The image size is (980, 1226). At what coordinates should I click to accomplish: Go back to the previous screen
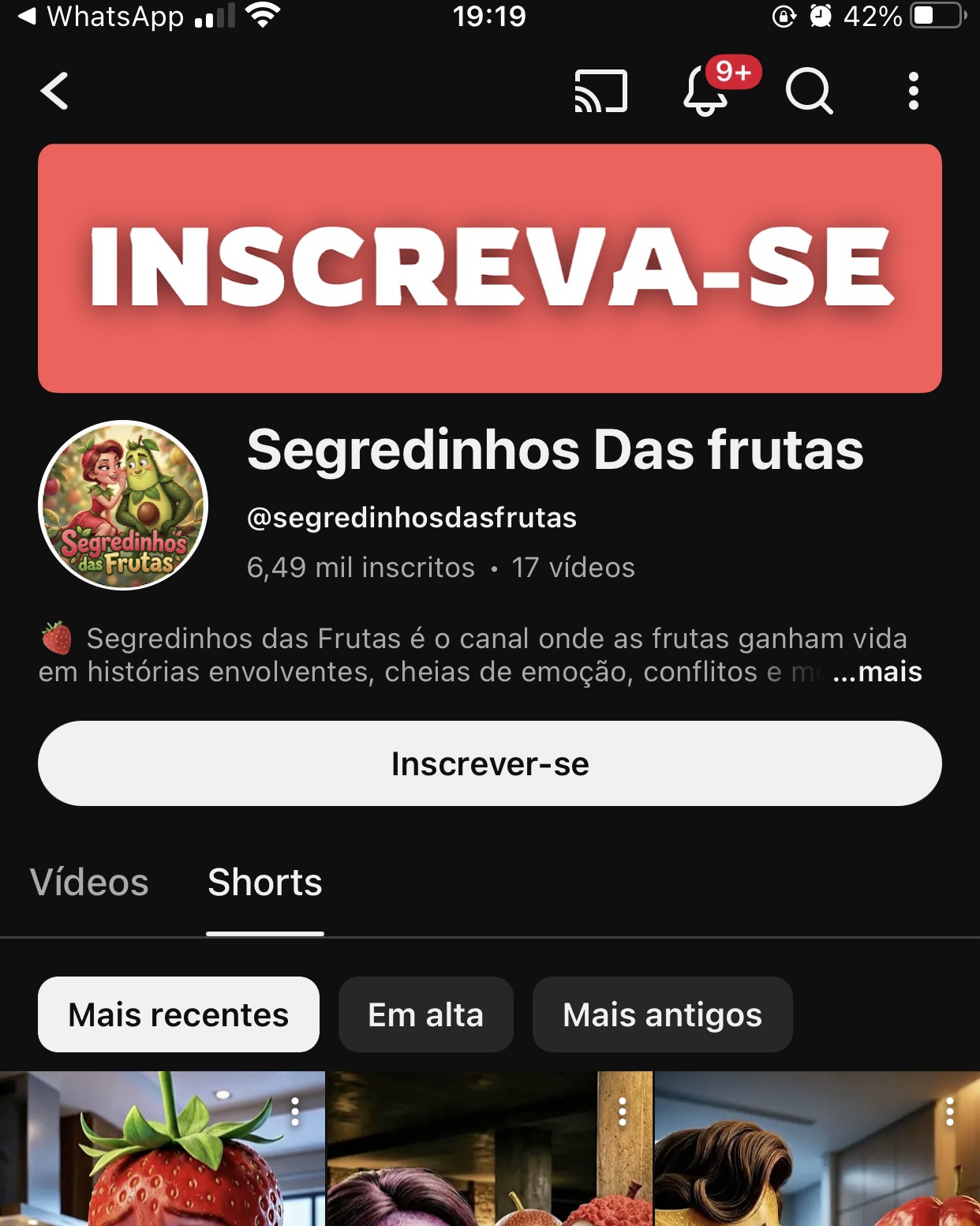click(54, 91)
